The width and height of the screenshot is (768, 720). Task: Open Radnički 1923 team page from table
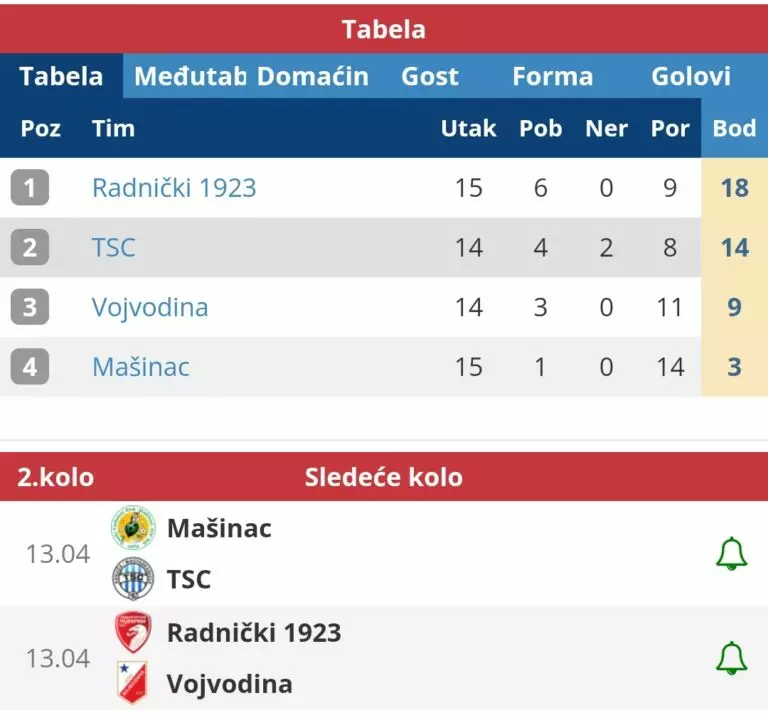[174, 188]
